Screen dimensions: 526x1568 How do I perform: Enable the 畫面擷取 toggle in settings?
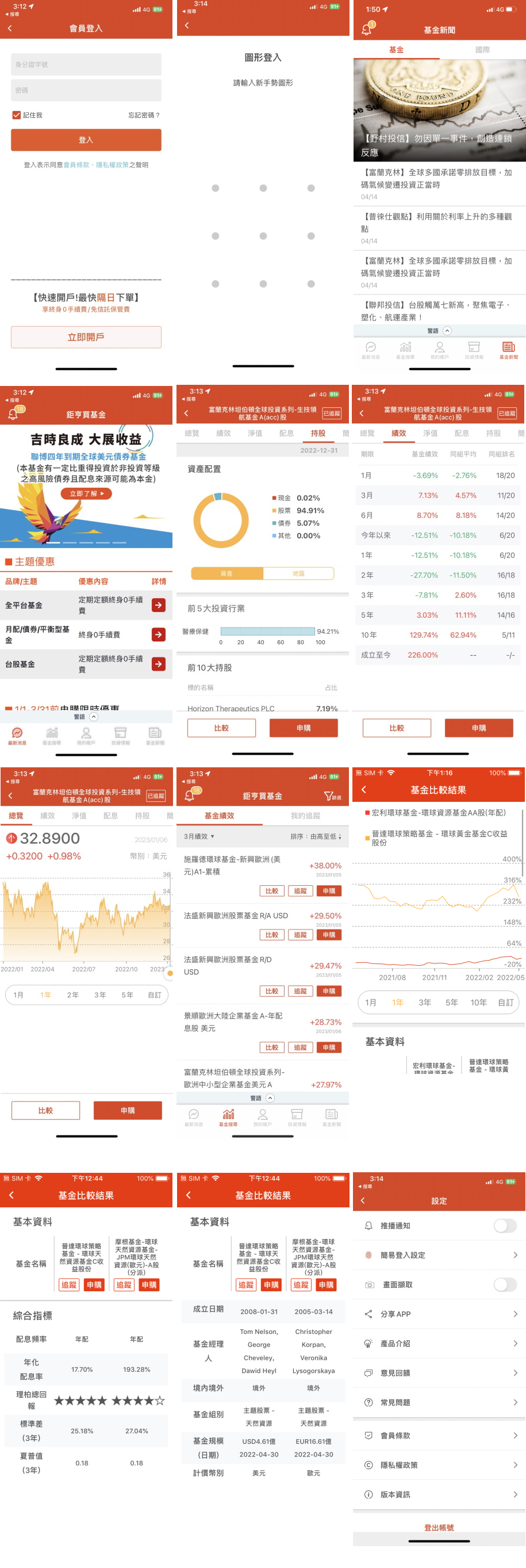click(505, 1284)
